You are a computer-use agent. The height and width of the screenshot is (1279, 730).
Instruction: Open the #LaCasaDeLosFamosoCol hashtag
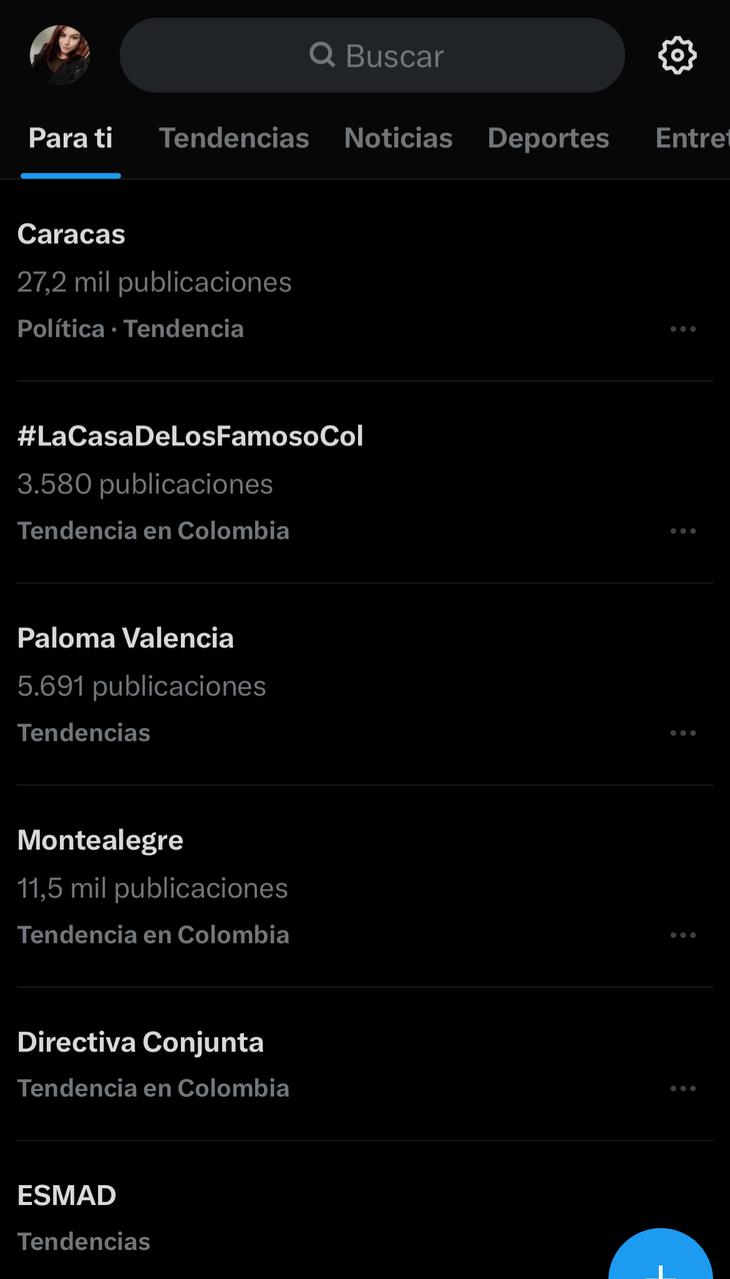(x=190, y=436)
